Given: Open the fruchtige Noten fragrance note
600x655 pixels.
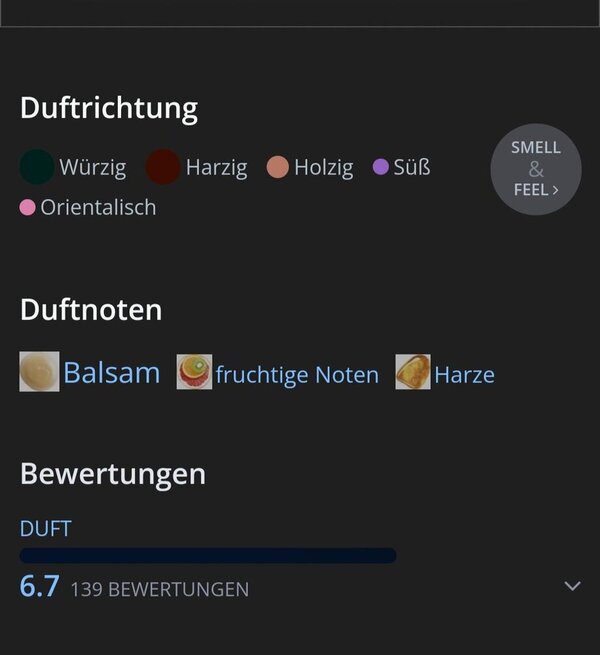Looking at the screenshot, I should click(296, 375).
